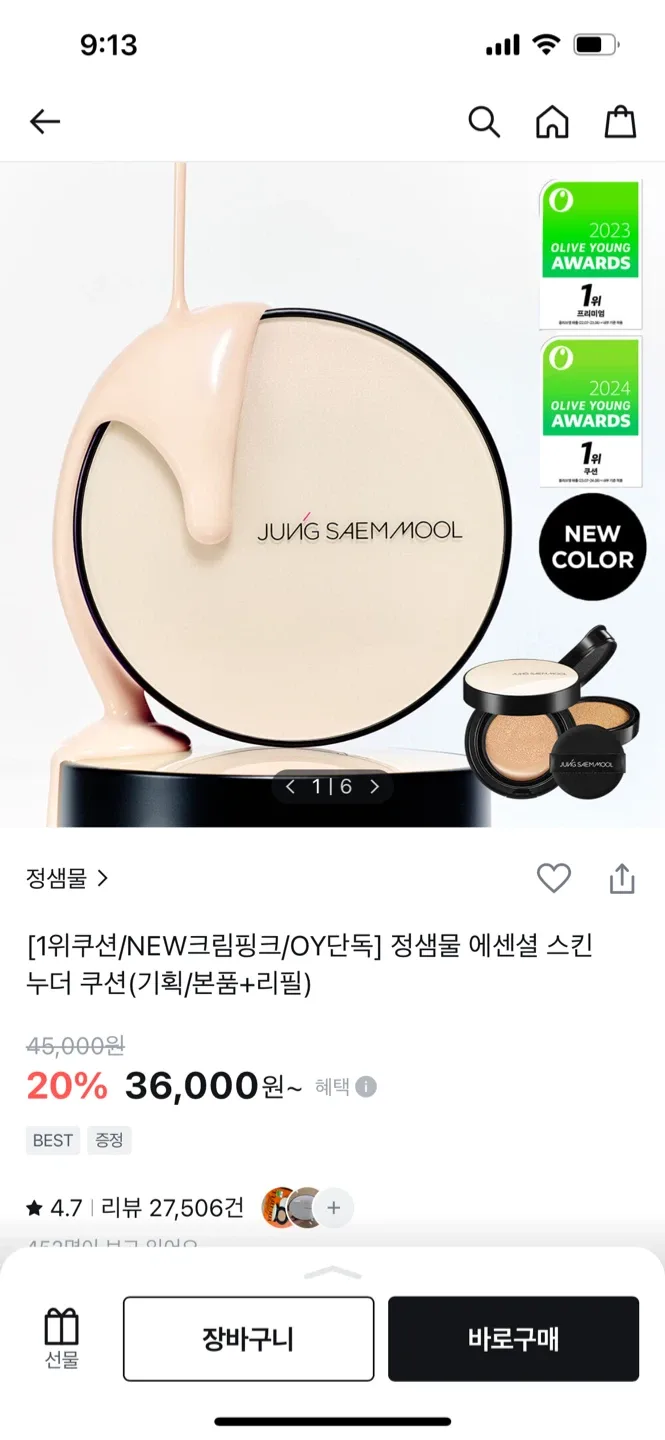The image size is (665, 1440).
Task: Show the next product image
Action: pos(375,787)
